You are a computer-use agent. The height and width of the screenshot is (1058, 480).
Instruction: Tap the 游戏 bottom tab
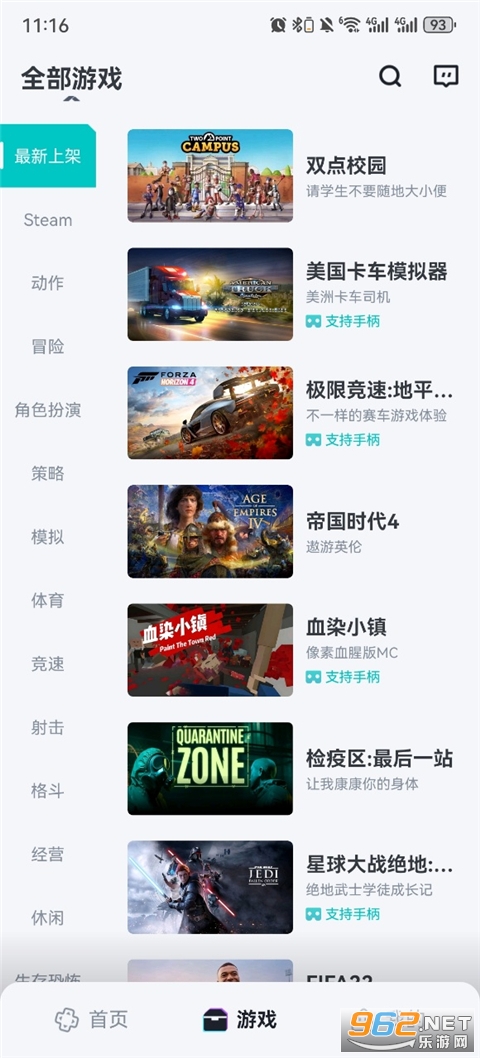click(240, 1020)
